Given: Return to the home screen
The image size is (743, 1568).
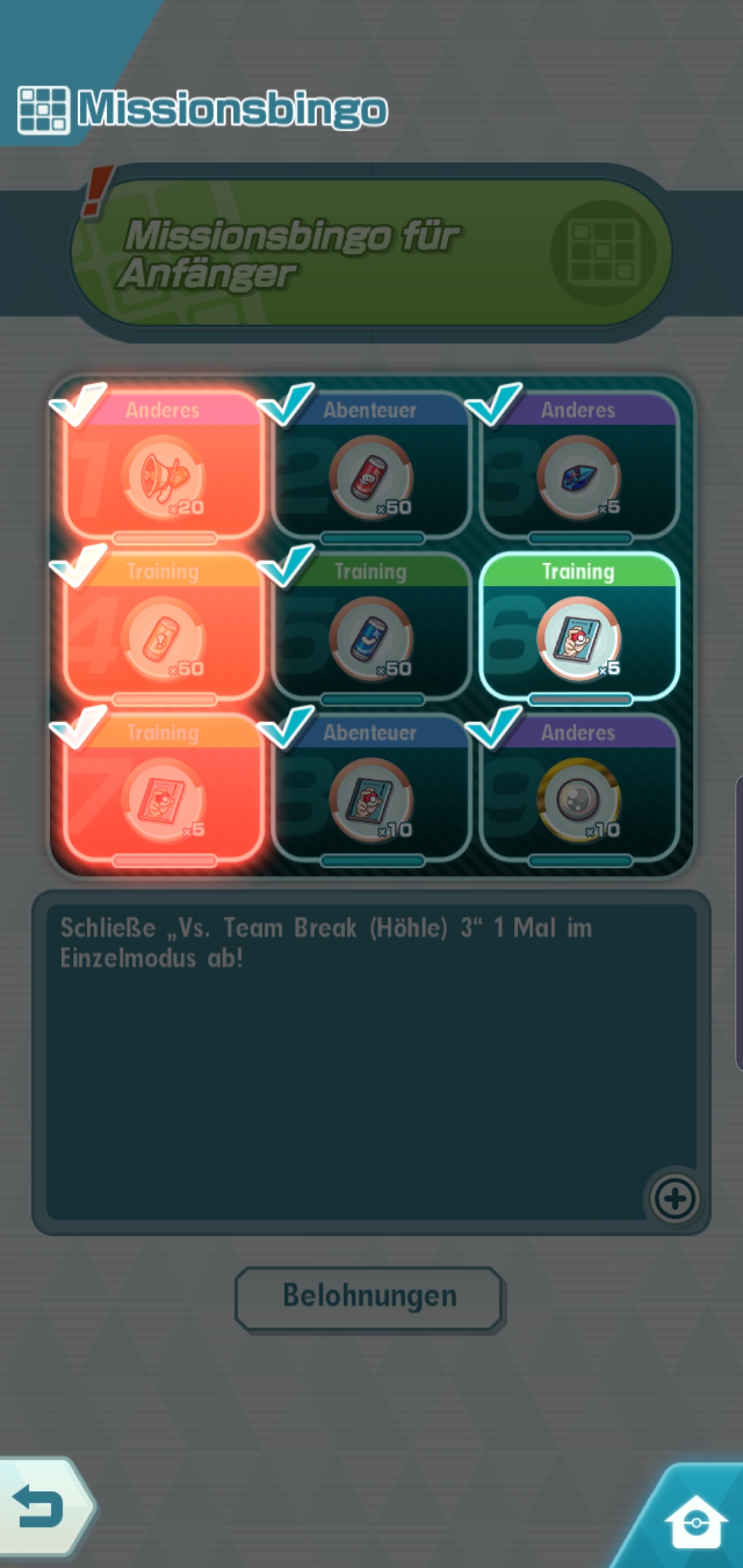Looking at the screenshot, I should [x=695, y=1521].
